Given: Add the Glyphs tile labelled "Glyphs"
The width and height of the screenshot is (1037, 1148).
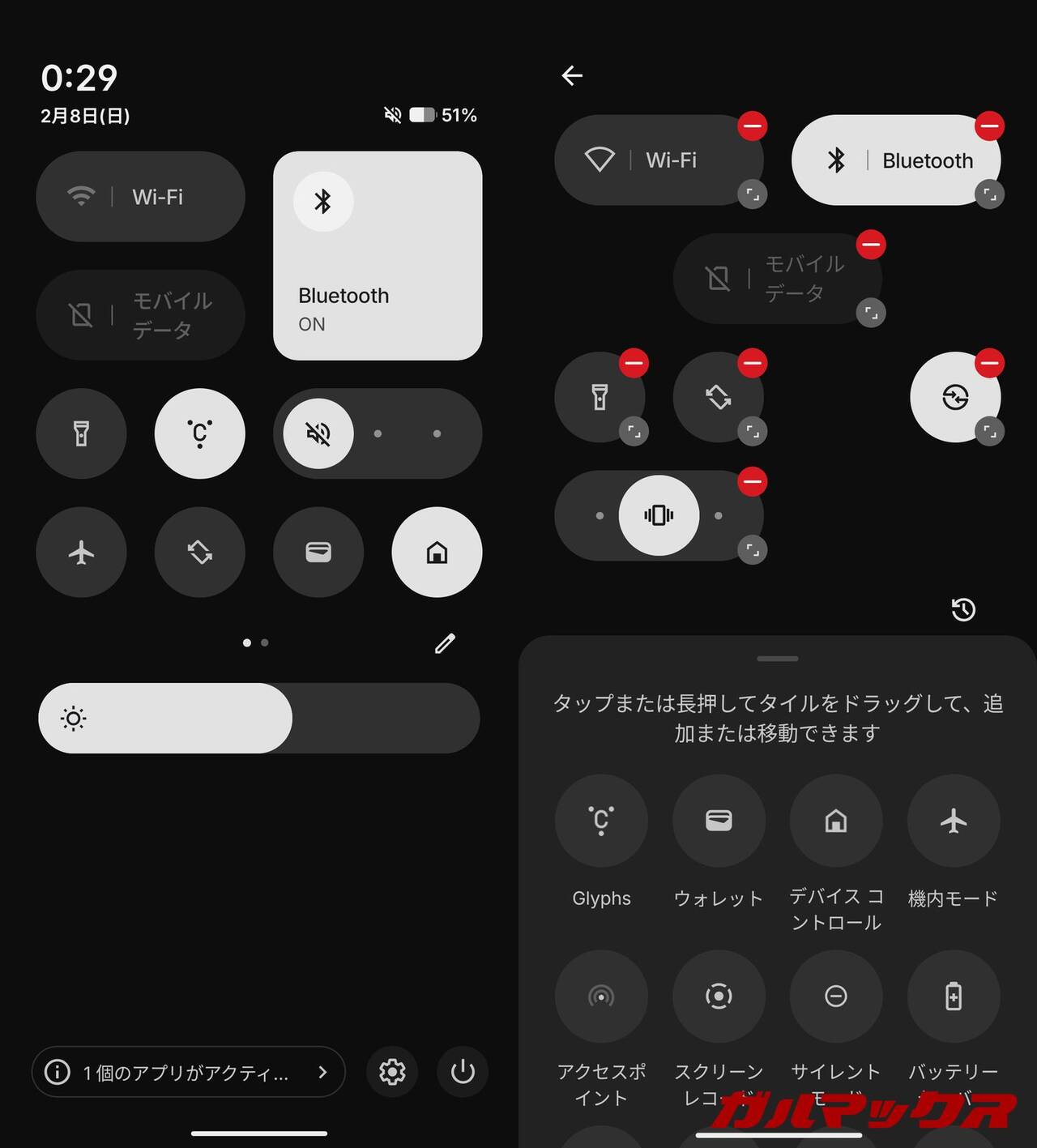Looking at the screenshot, I should 601,821.
